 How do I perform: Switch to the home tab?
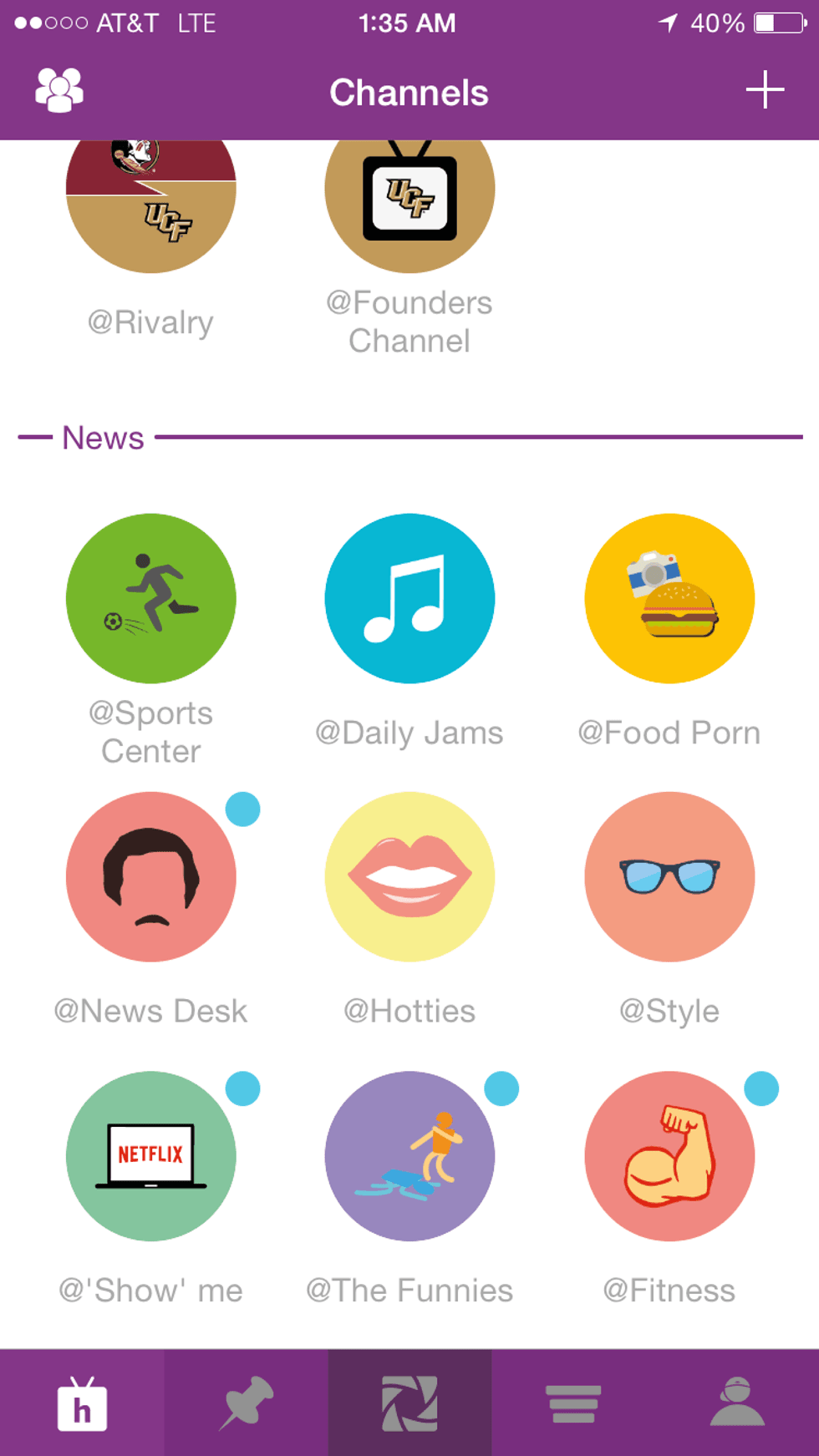pyautogui.click(x=82, y=1403)
